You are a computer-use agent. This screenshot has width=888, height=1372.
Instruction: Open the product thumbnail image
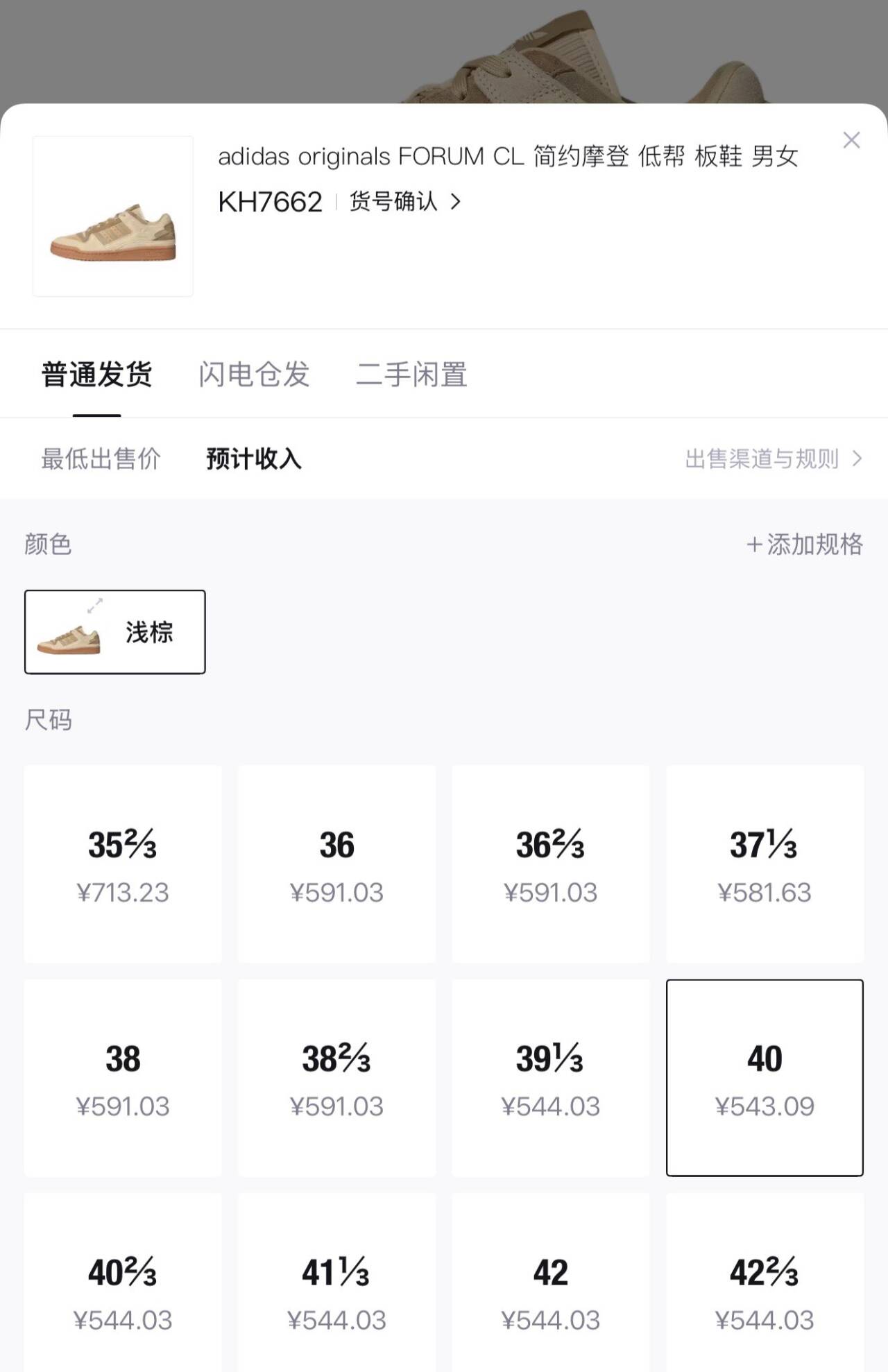tap(113, 216)
